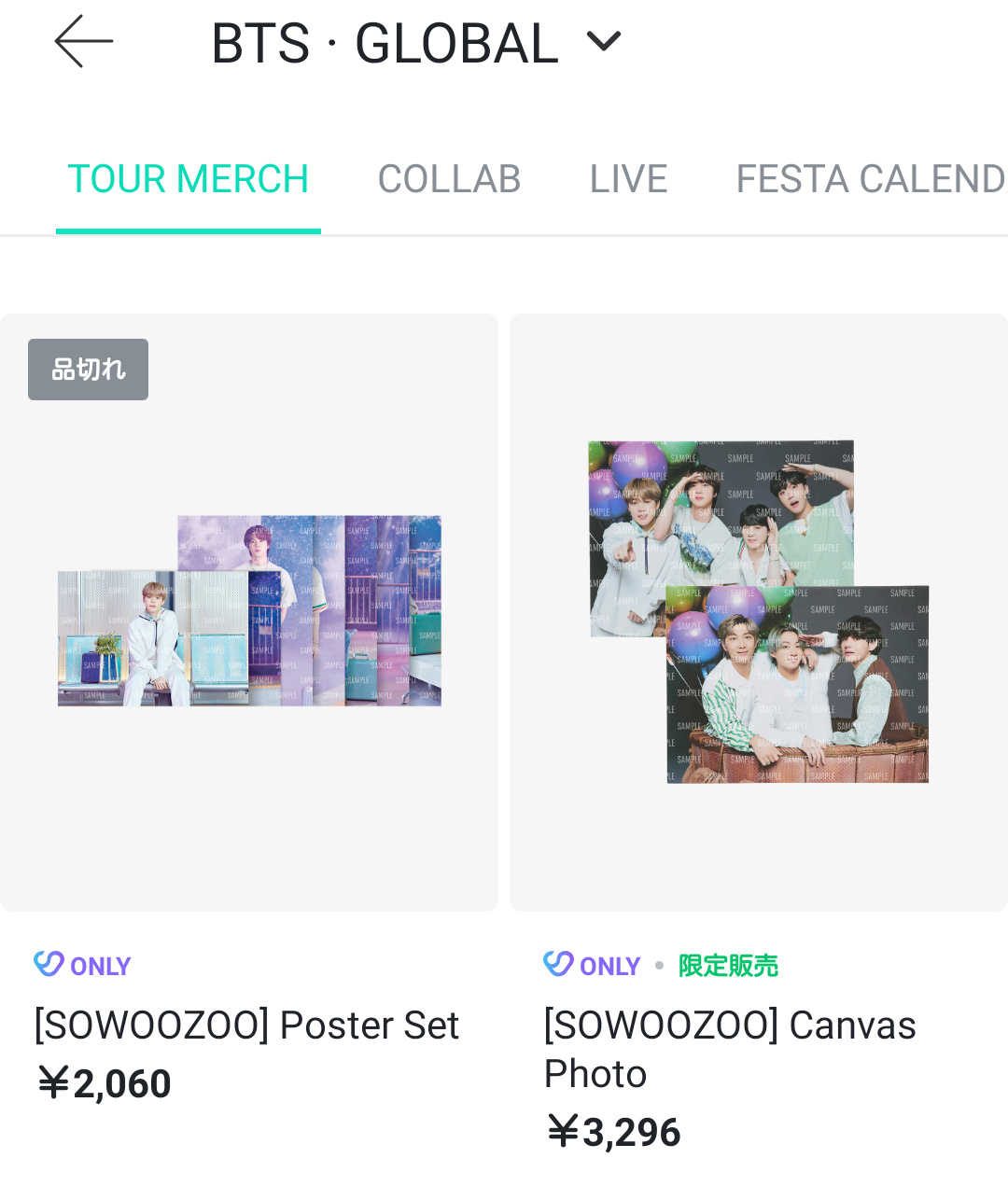Switch to the LIVE tab
This screenshot has width=1008, height=1200.
628,179
